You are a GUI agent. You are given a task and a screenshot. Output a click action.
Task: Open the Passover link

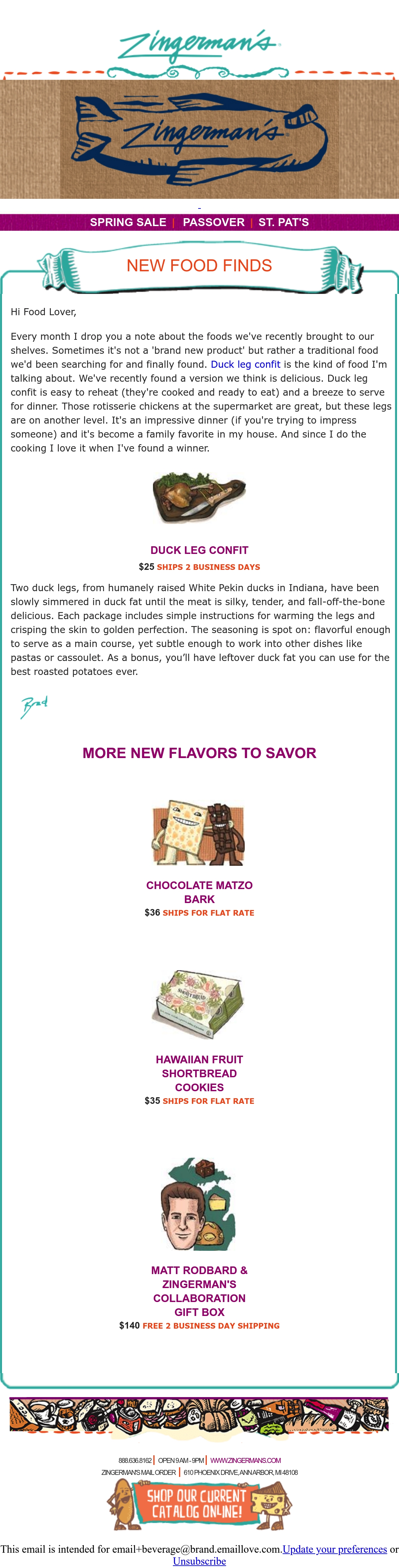pyautogui.click(x=213, y=222)
